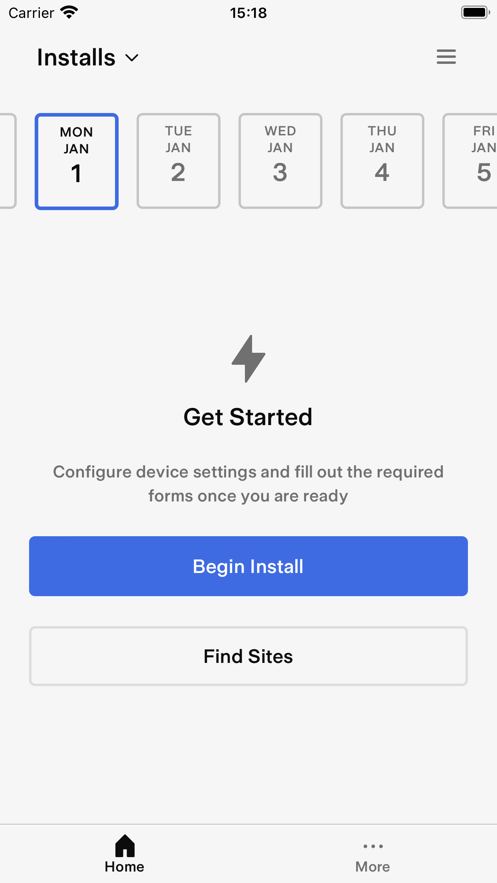The height and width of the screenshot is (883, 497).
Task: Select Friday January 5
Action: tap(471, 161)
